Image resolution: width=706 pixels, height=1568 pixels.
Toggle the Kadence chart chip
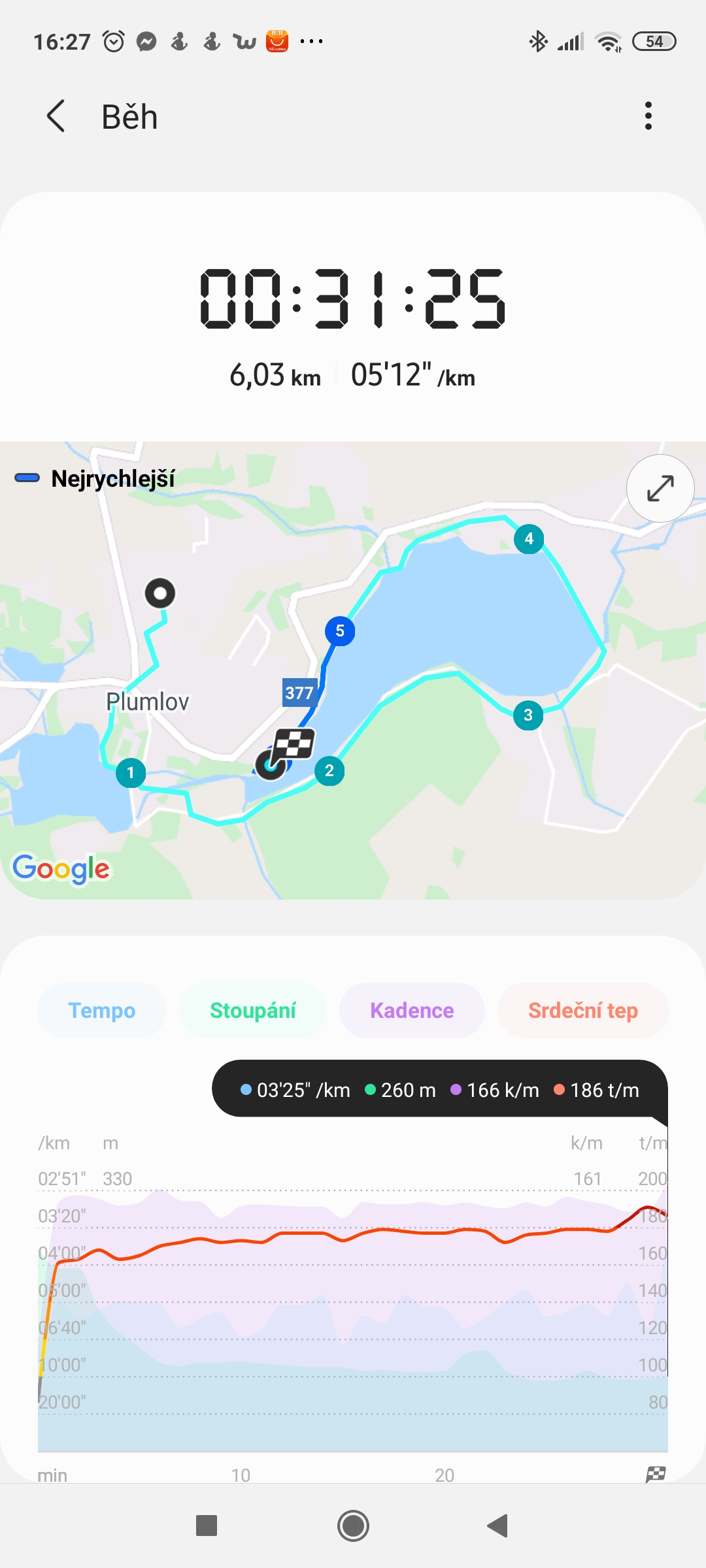click(412, 1010)
